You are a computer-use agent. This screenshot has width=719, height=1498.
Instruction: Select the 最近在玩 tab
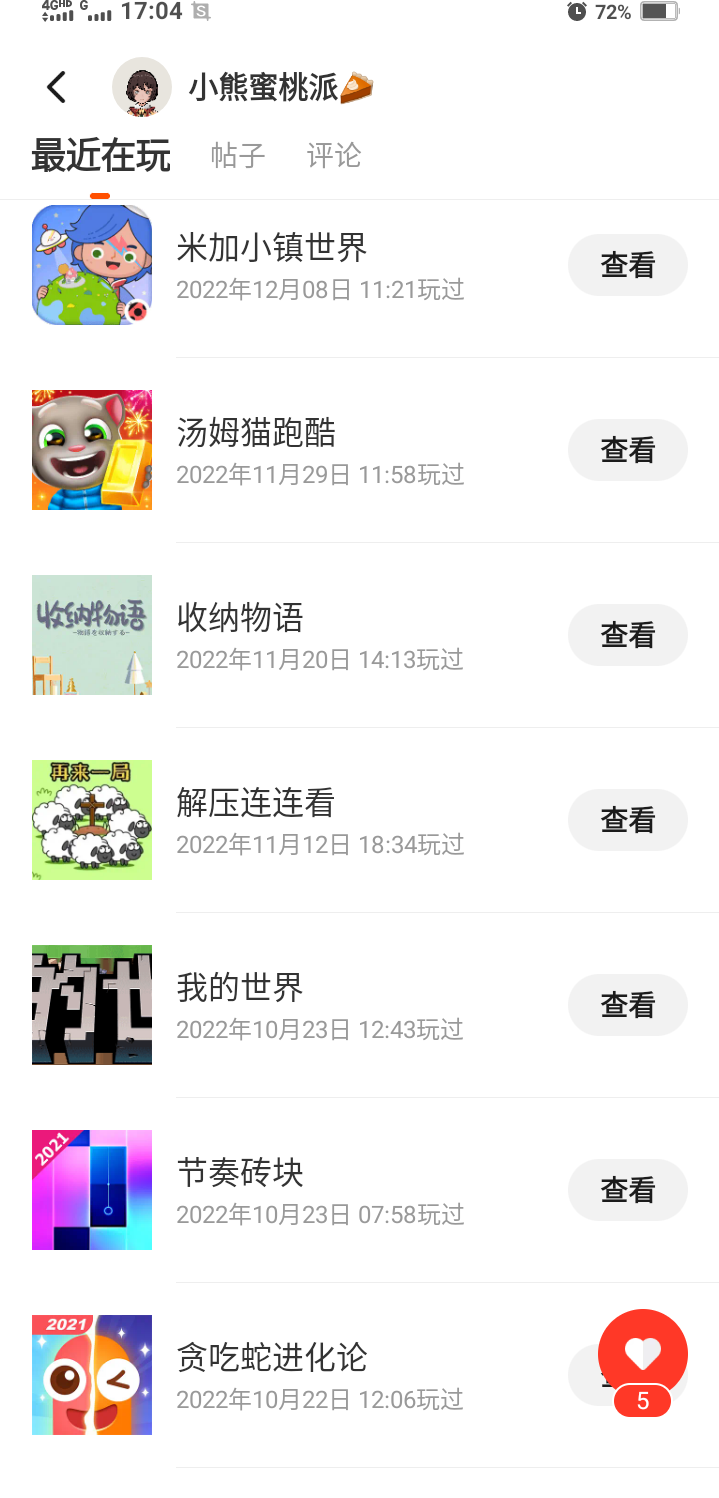(101, 156)
